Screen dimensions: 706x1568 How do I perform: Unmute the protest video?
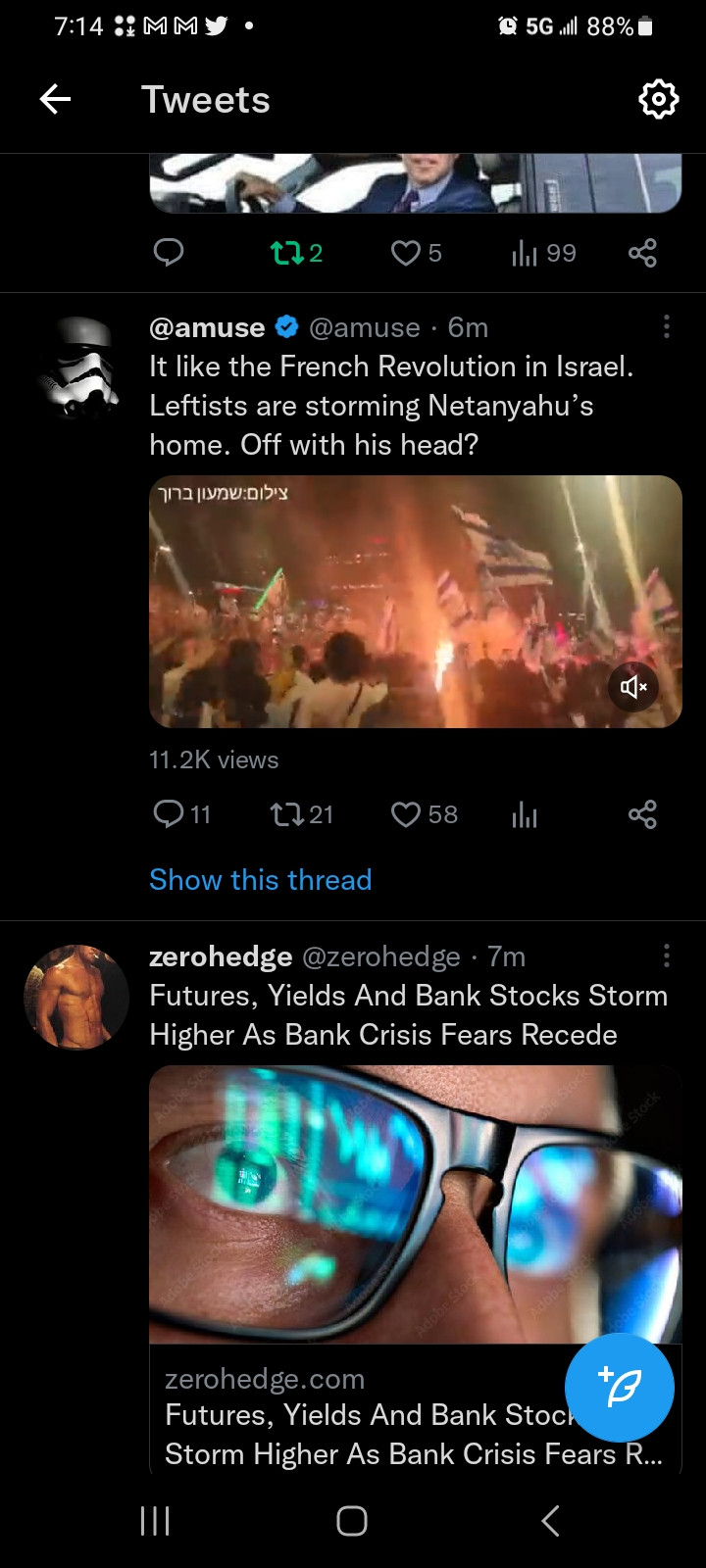coord(633,687)
